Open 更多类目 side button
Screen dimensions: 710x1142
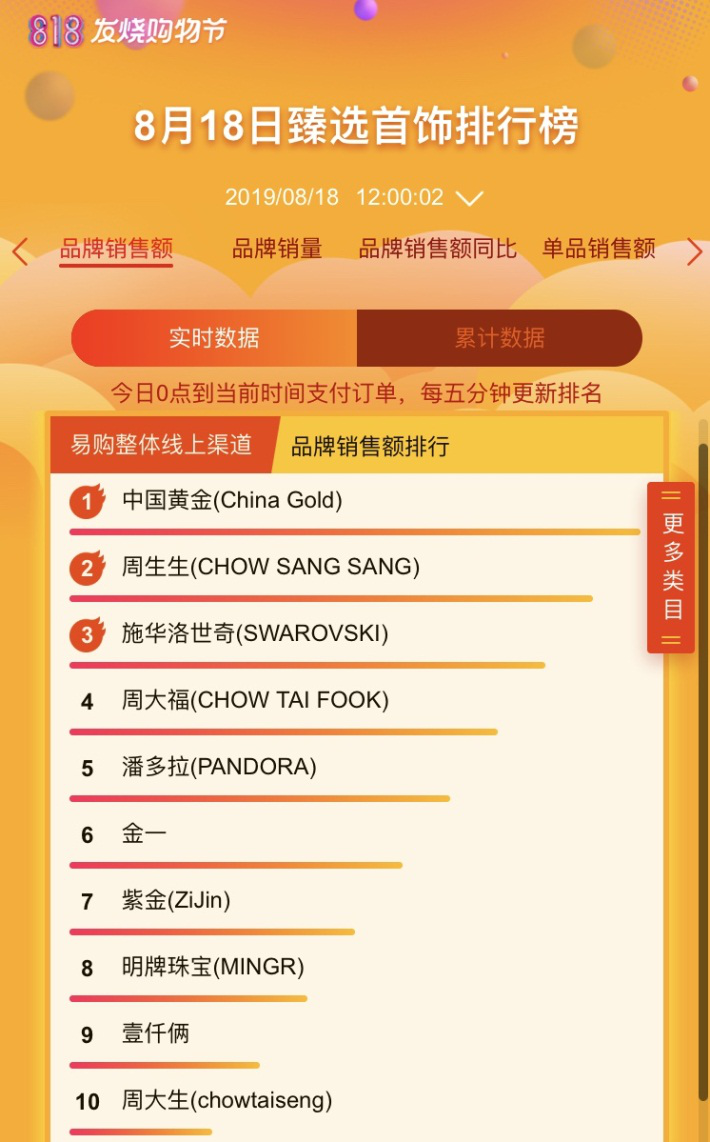click(671, 567)
